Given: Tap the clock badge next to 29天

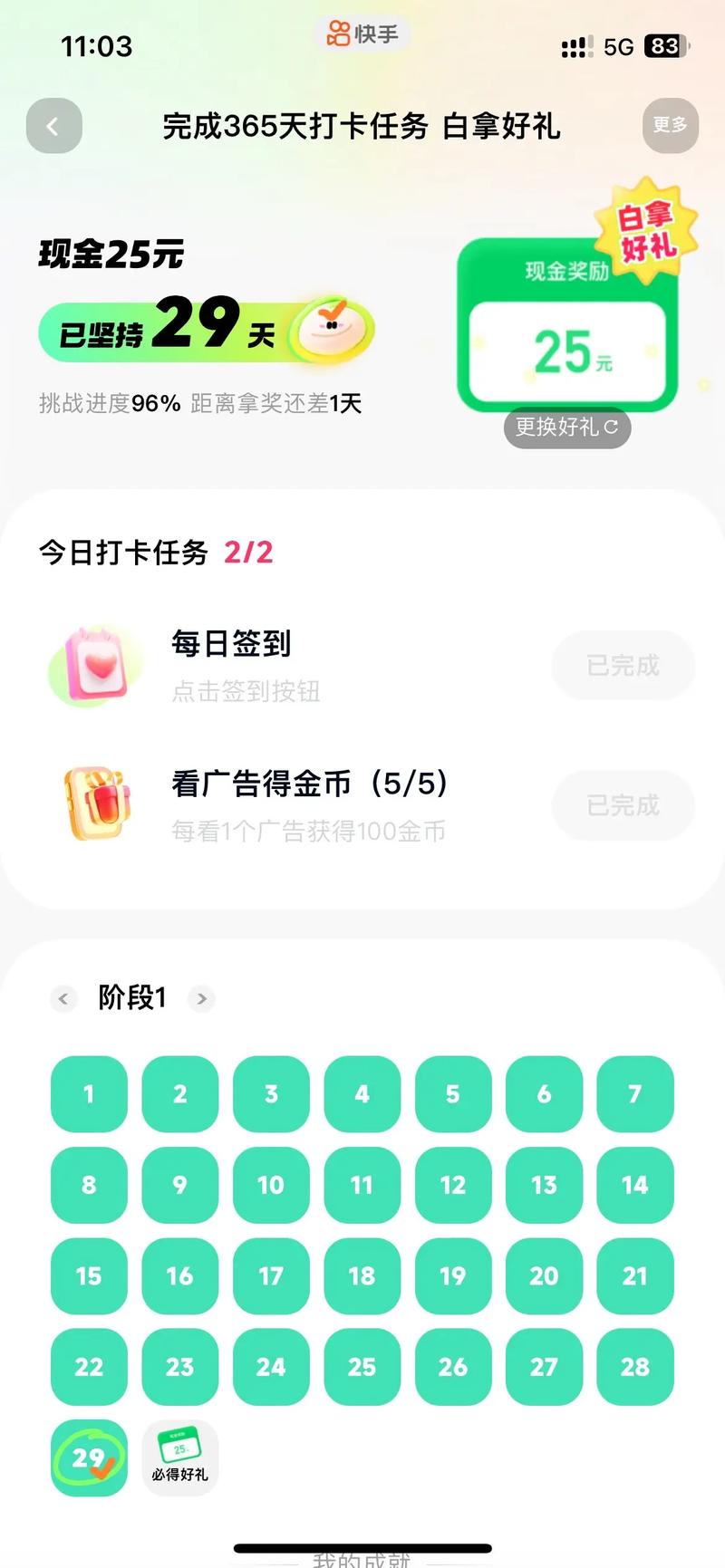Looking at the screenshot, I should pos(331,328).
